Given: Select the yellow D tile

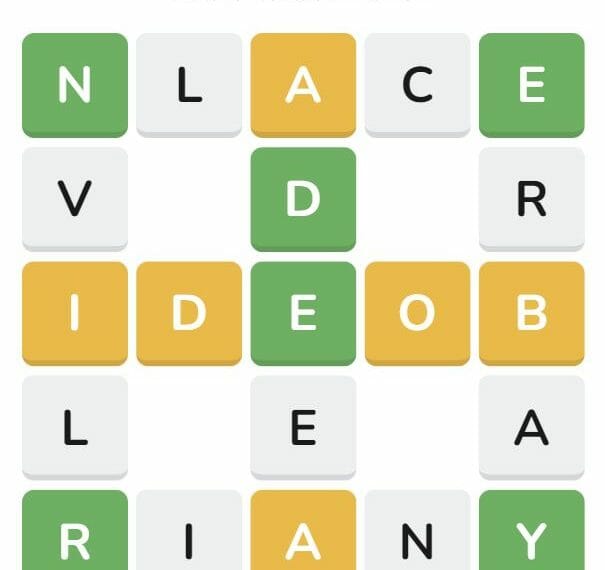Looking at the screenshot, I should click(189, 313).
